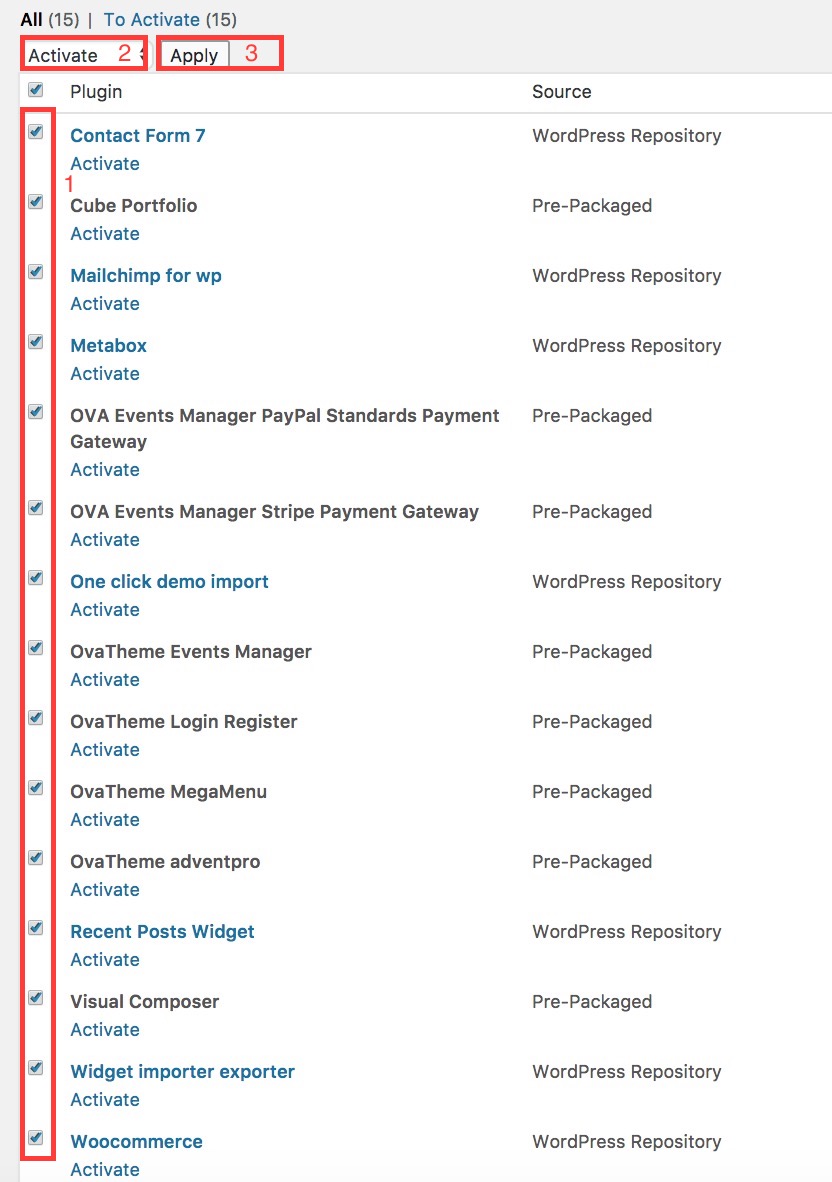Screen dimensions: 832x1182
Task: Uncheck the OvaTheme Login Register checkbox
Action: pyautogui.click(x=35, y=718)
